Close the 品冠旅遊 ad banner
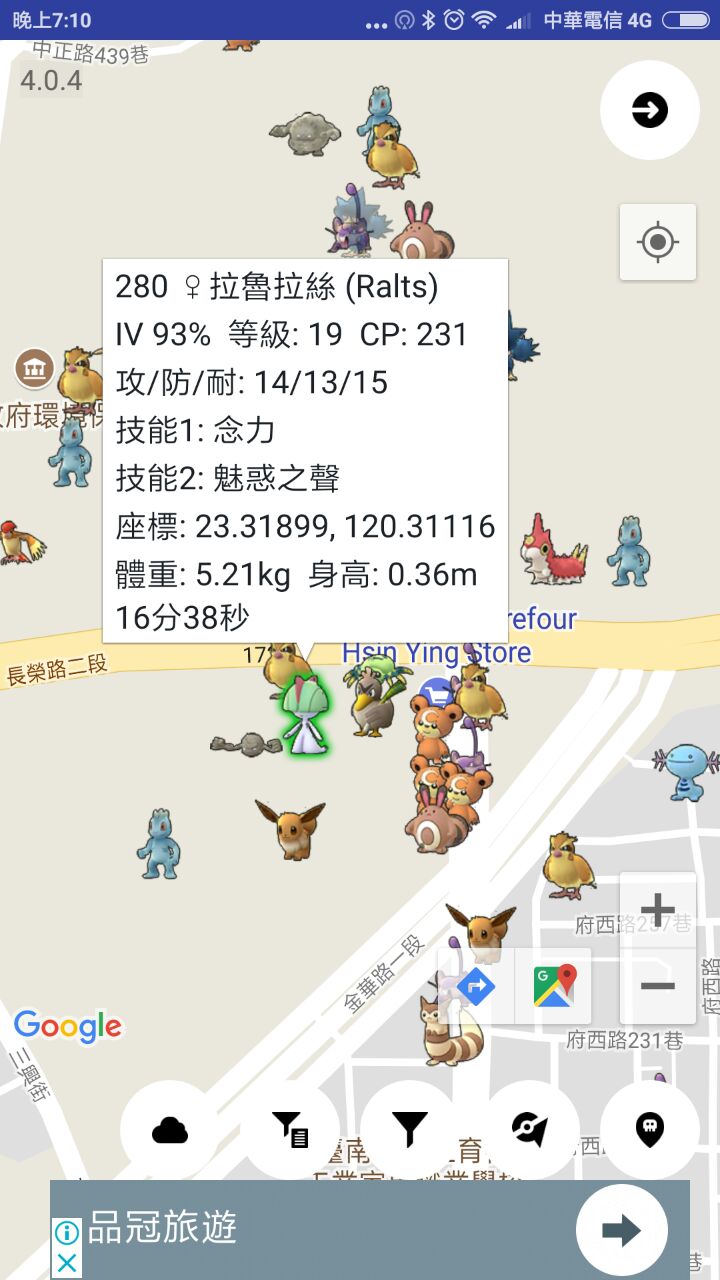 pos(66,1263)
